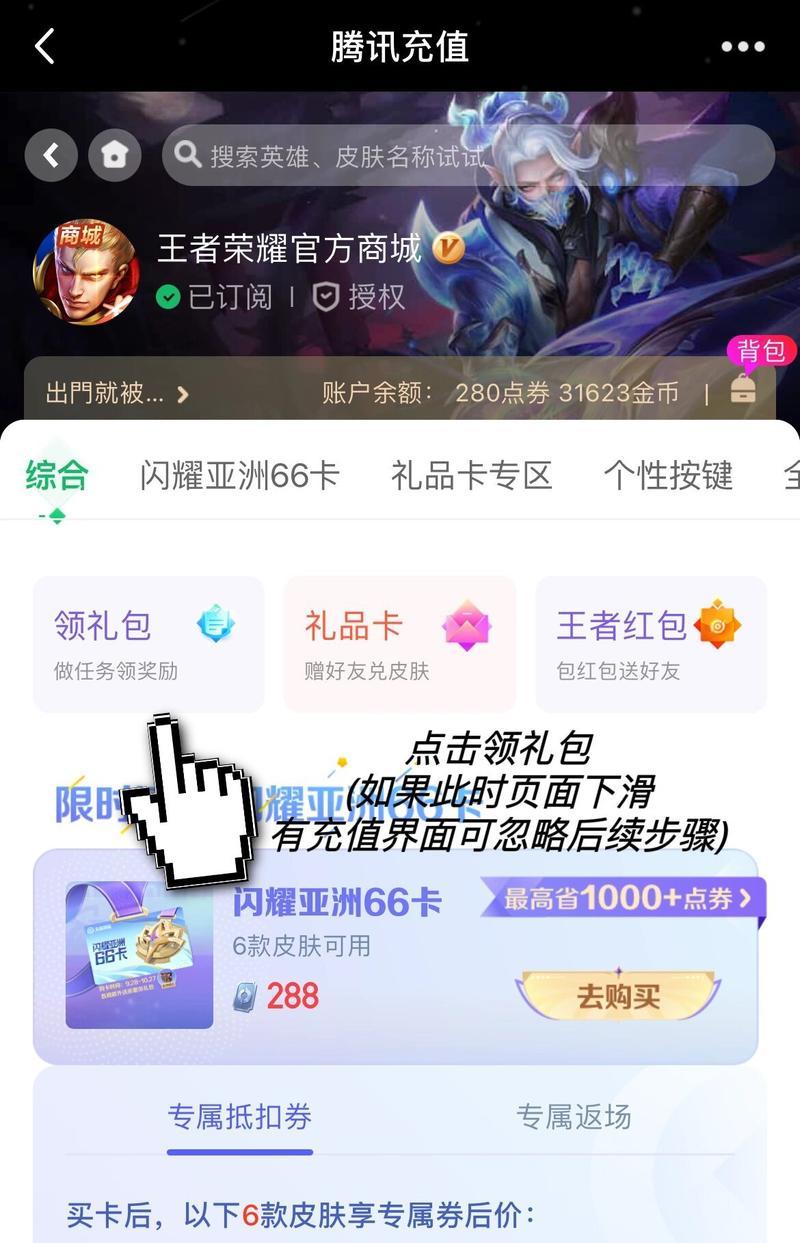Switch to the 礼品卡专区 tab

coord(471,476)
